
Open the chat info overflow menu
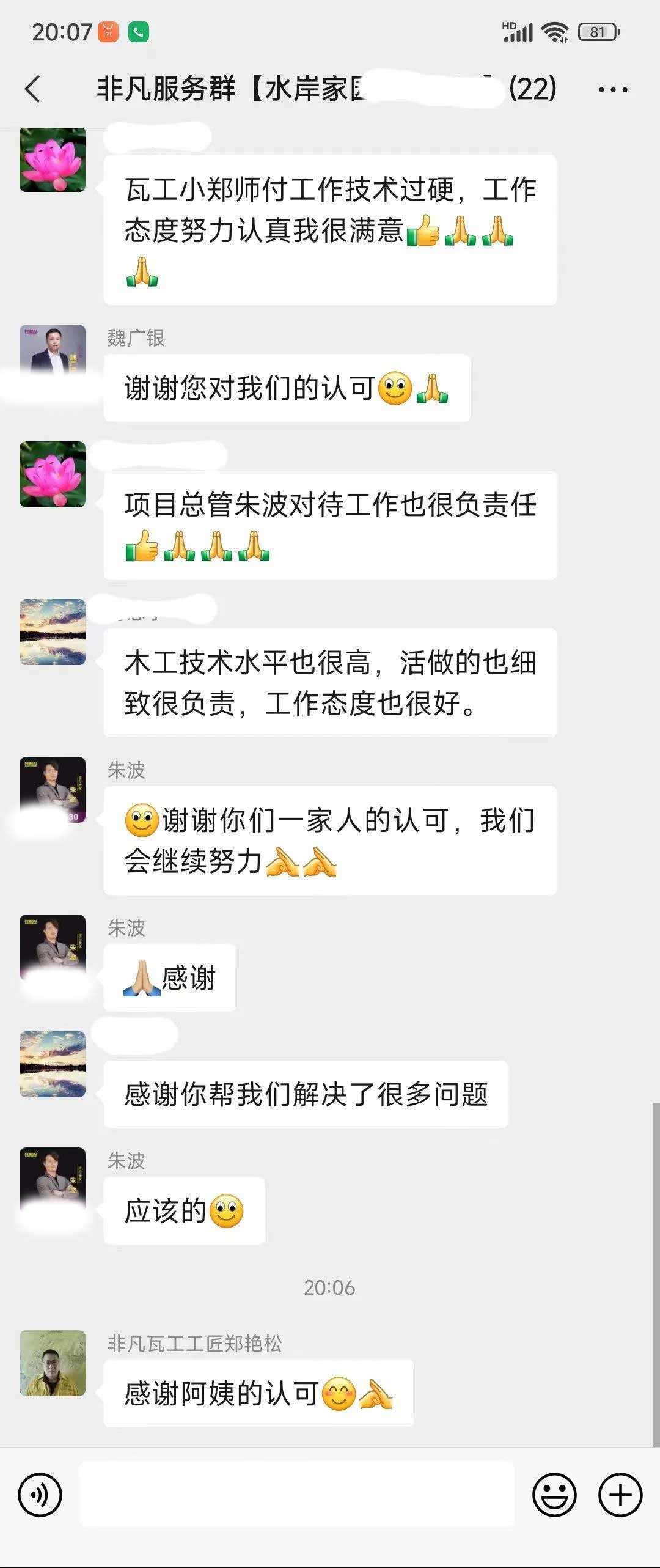click(612, 90)
